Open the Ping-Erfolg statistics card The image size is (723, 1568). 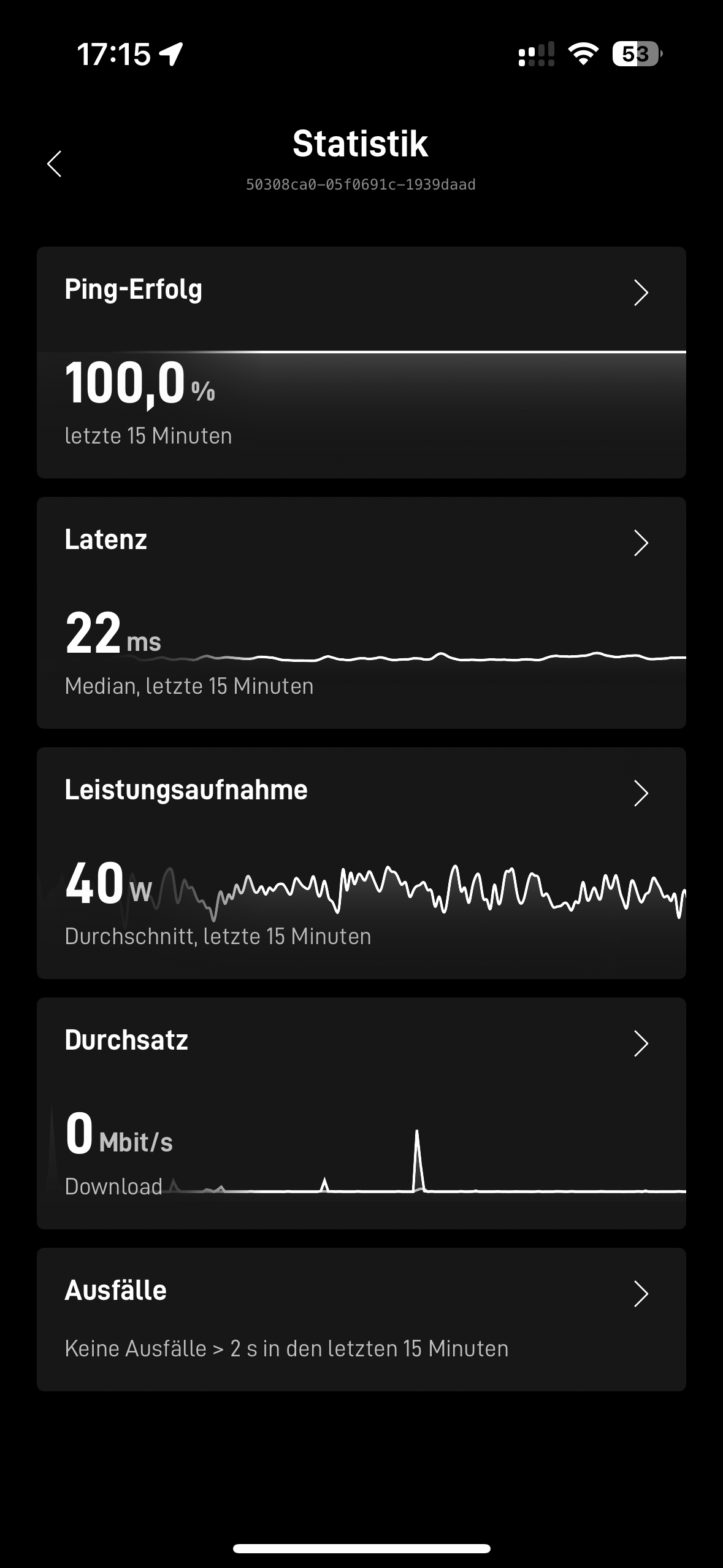(361, 363)
